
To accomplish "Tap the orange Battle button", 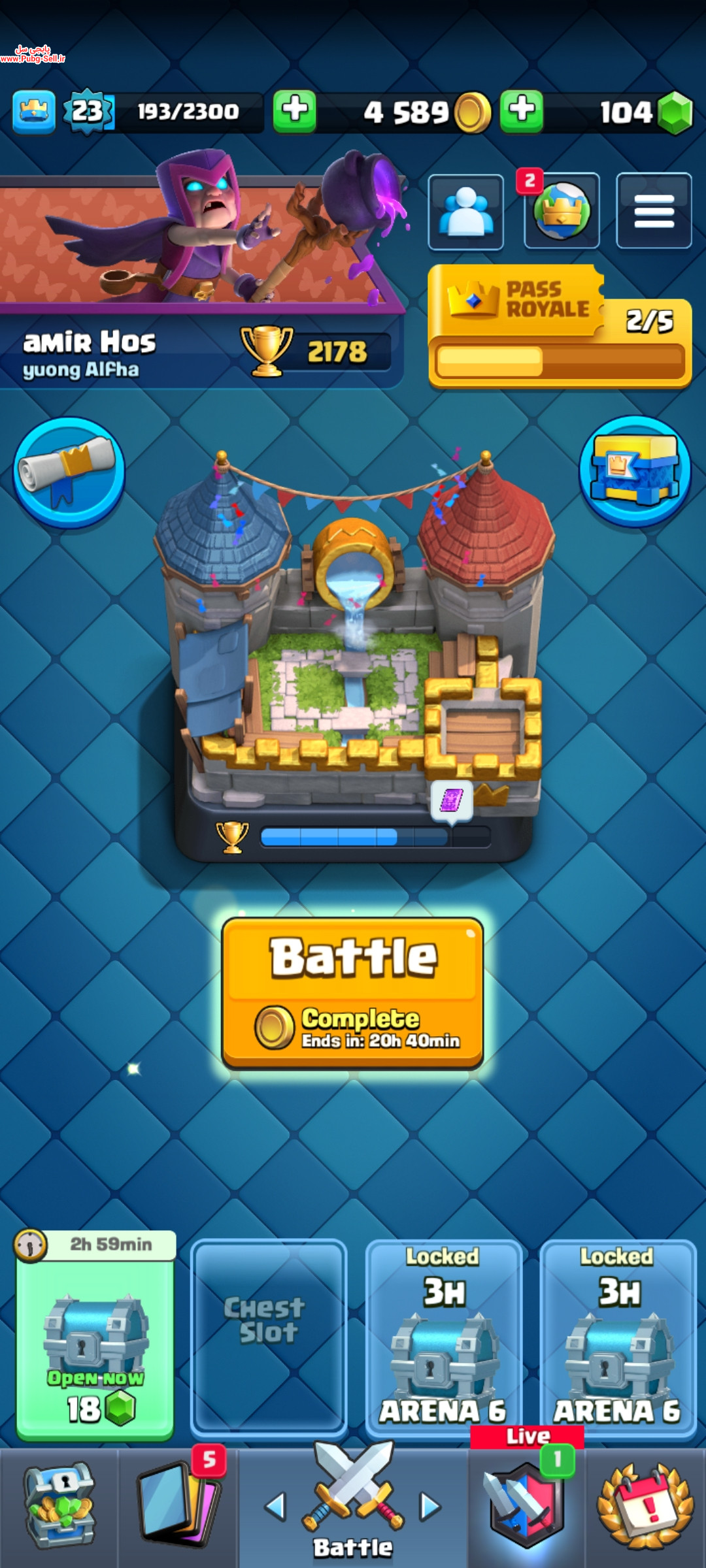I will pos(353,993).
